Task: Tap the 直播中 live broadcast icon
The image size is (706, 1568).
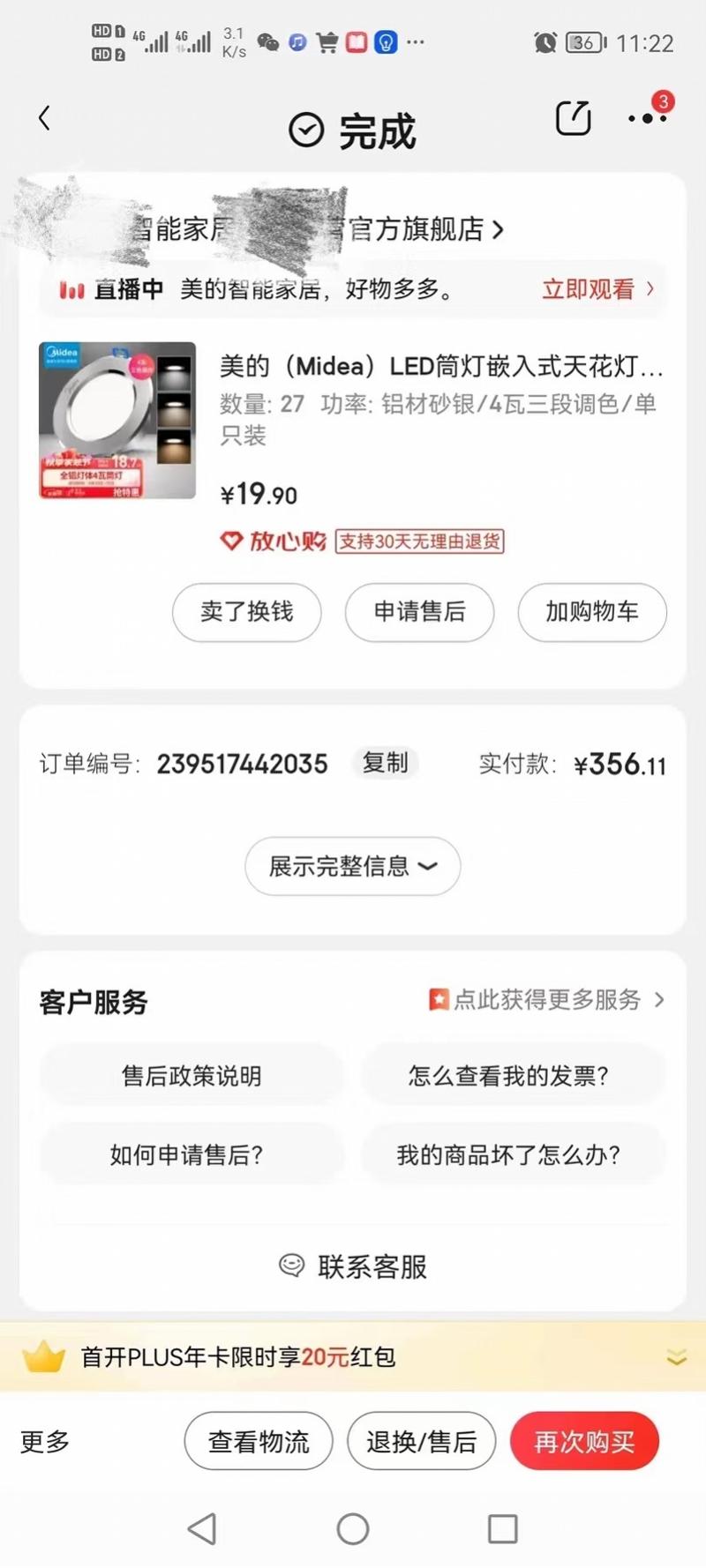Action: click(x=71, y=288)
